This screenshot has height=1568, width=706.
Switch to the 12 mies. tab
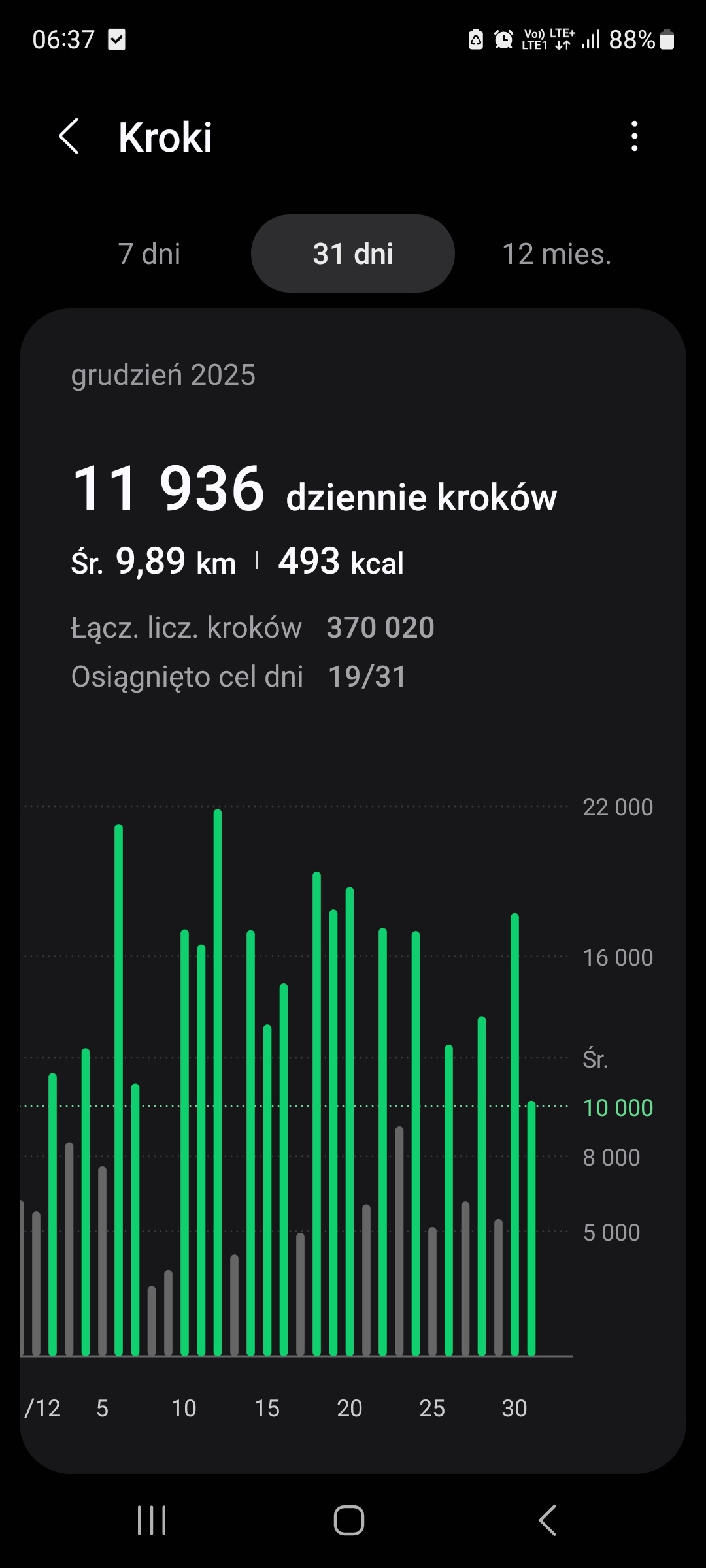[556, 254]
